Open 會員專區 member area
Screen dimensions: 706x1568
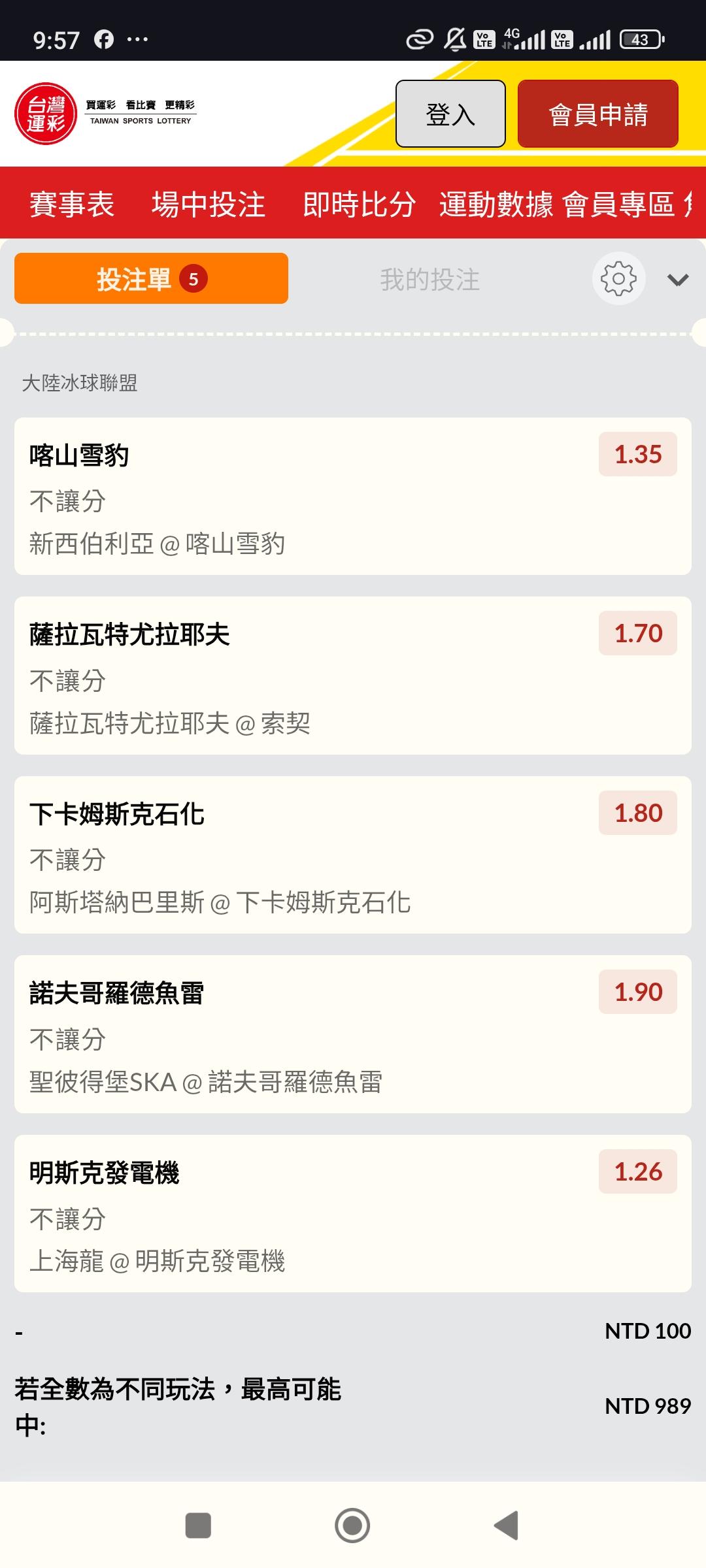pyautogui.click(x=618, y=204)
